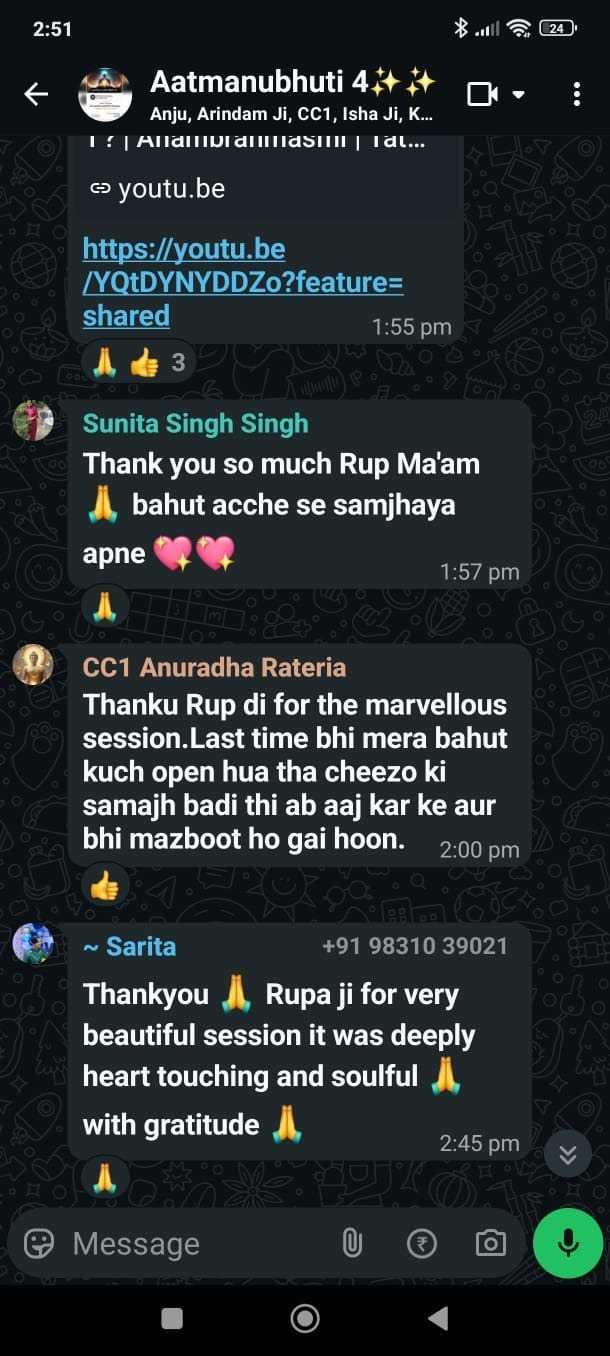Open the youtu.be shared link

[x=242, y=282]
